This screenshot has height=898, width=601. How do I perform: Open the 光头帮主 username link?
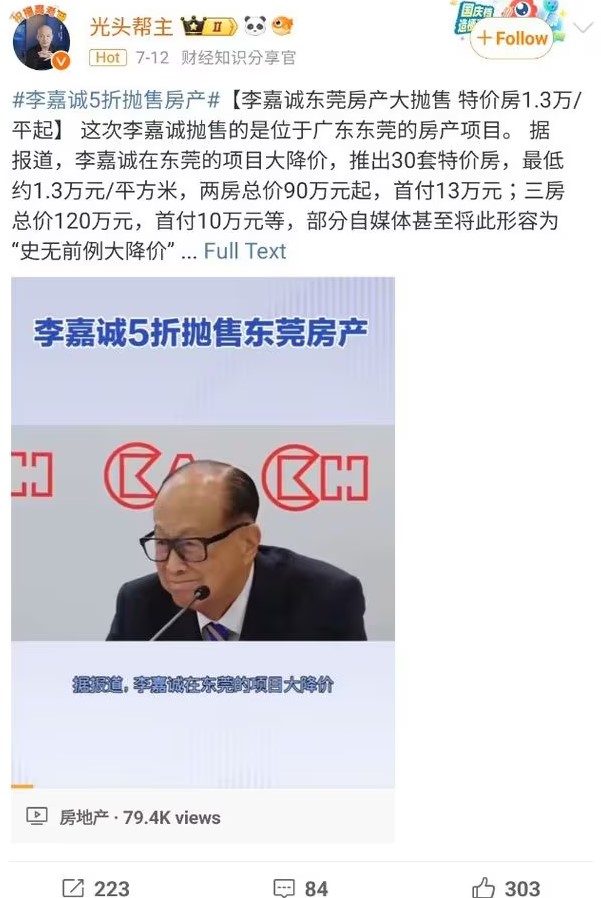(x=131, y=27)
